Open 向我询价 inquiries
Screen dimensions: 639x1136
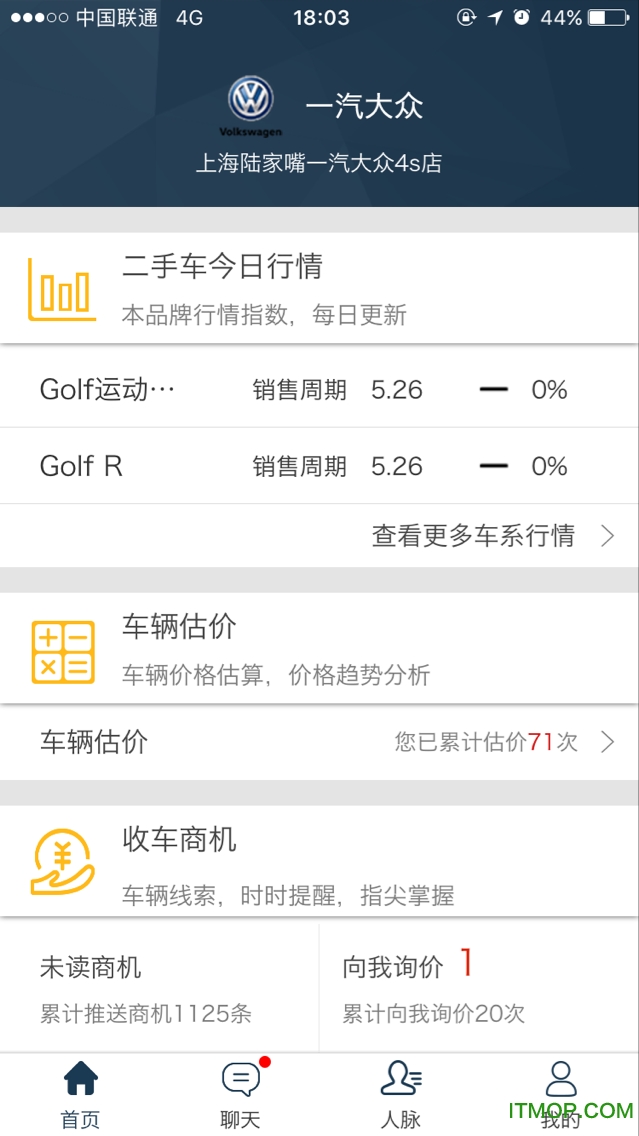tap(479, 988)
